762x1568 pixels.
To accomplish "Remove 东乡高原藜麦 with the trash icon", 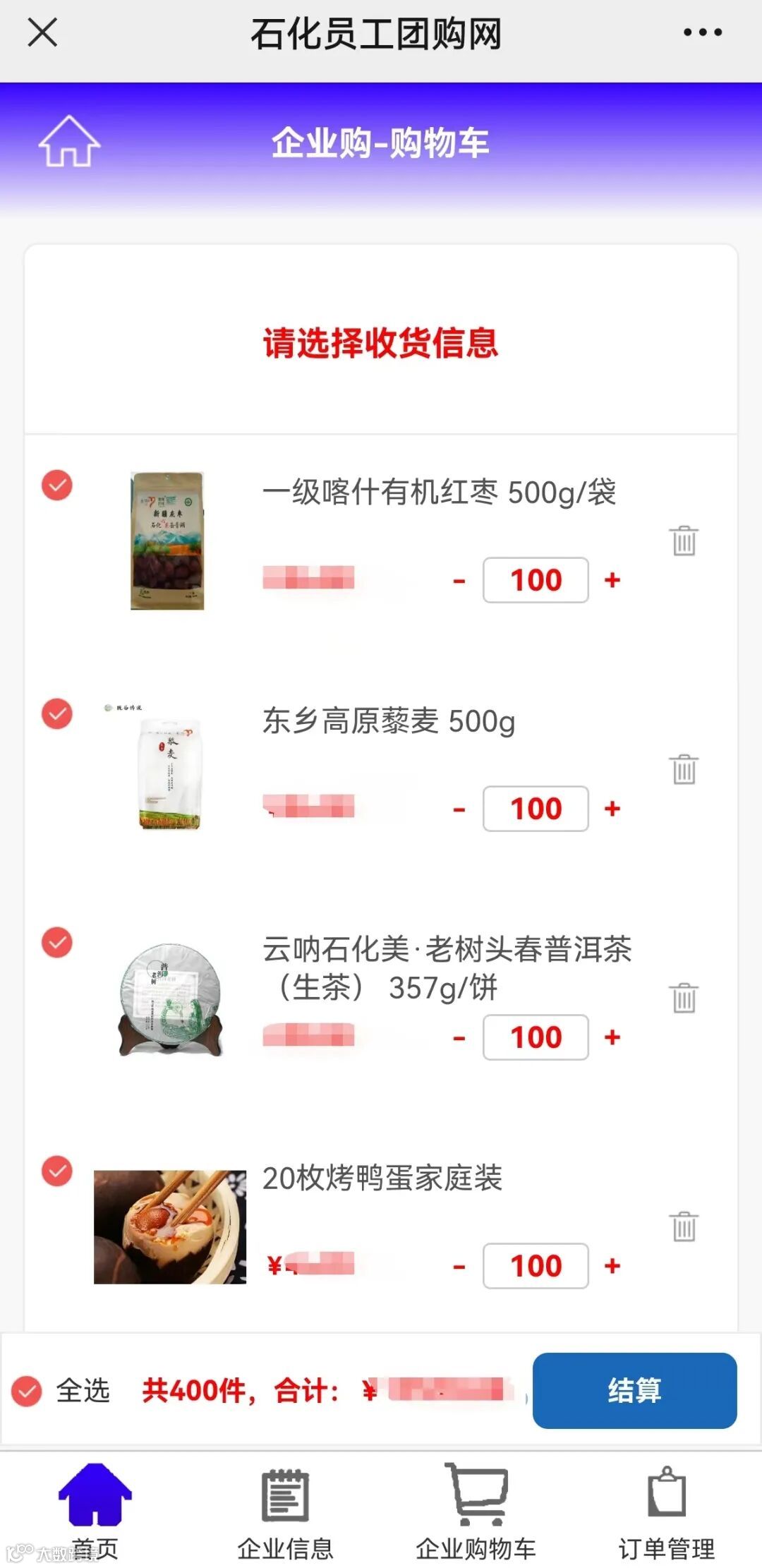I will pos(684,770).
